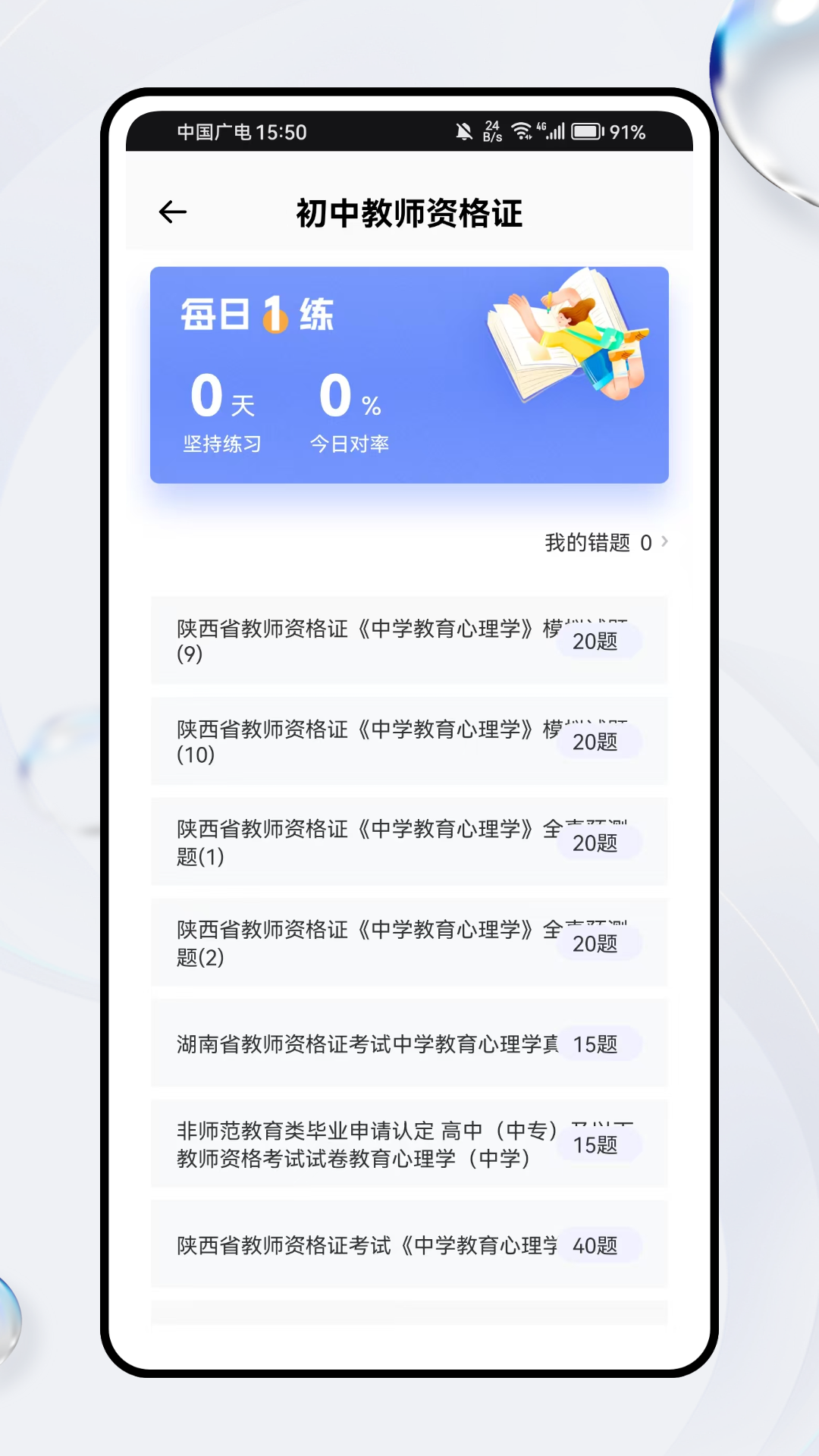Tap the network speed indicator 24 B/s

point(492,130)
